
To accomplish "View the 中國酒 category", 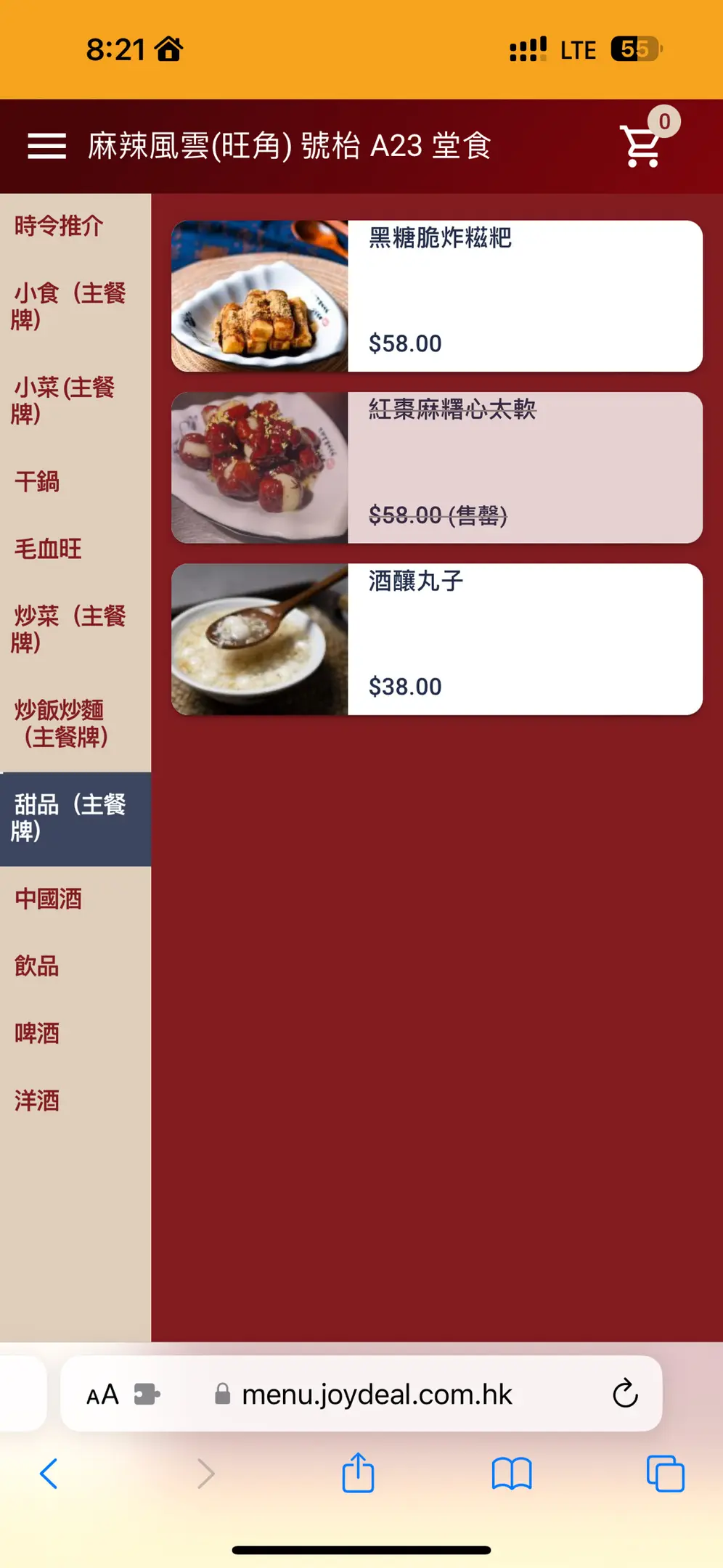I will click(49, 899).
